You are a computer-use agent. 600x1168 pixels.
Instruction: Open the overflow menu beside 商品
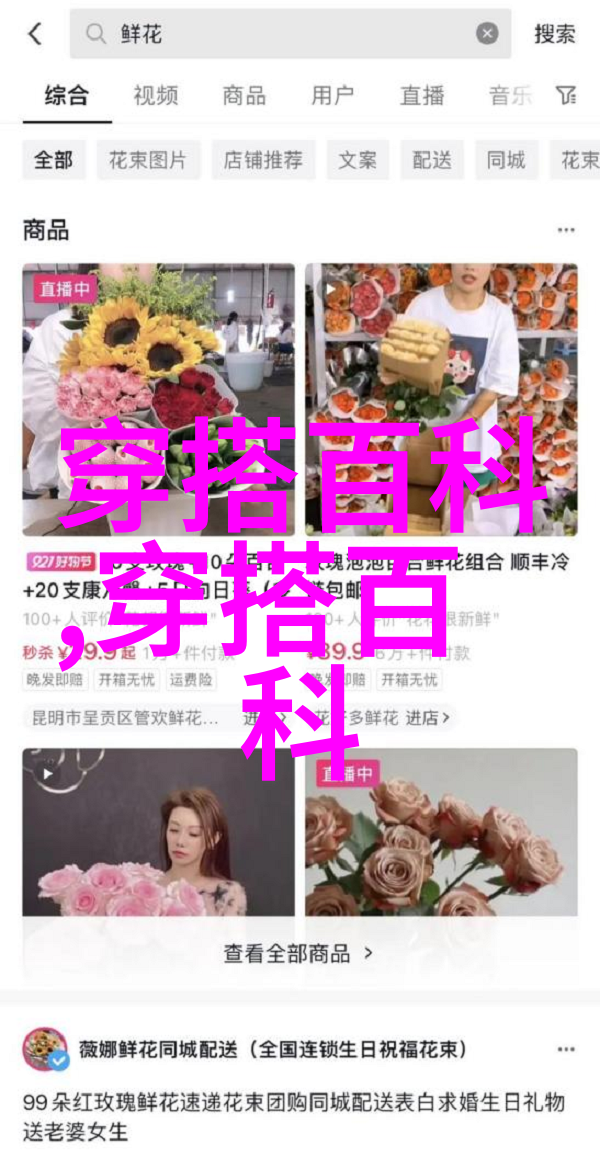tap(567, 230)
